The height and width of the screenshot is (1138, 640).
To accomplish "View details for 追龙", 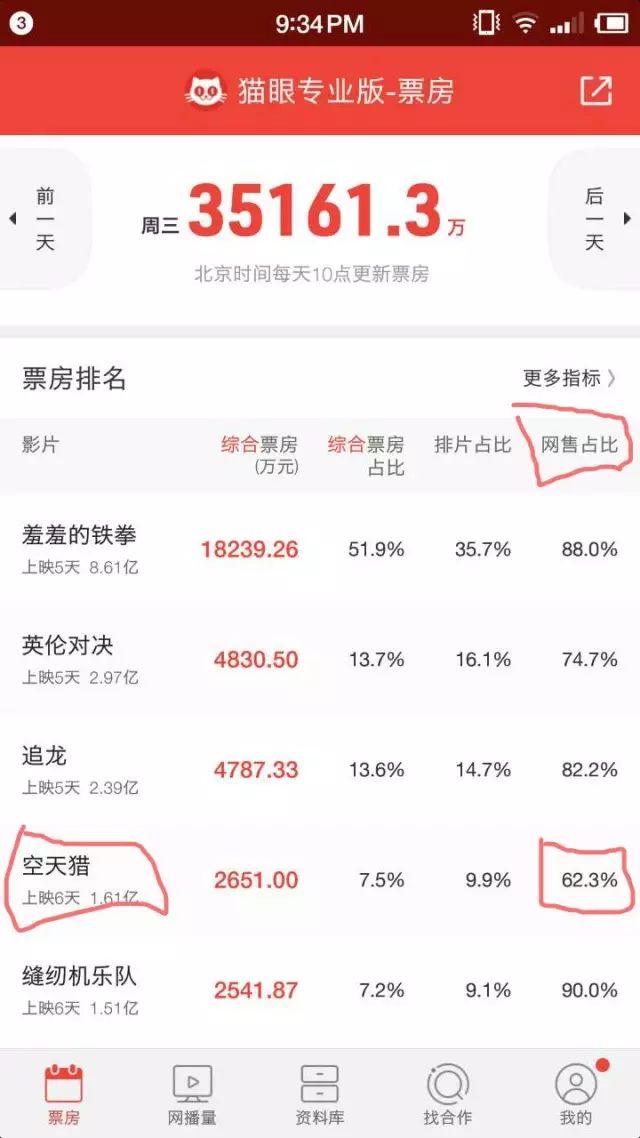I will click(x=320, y=768).
